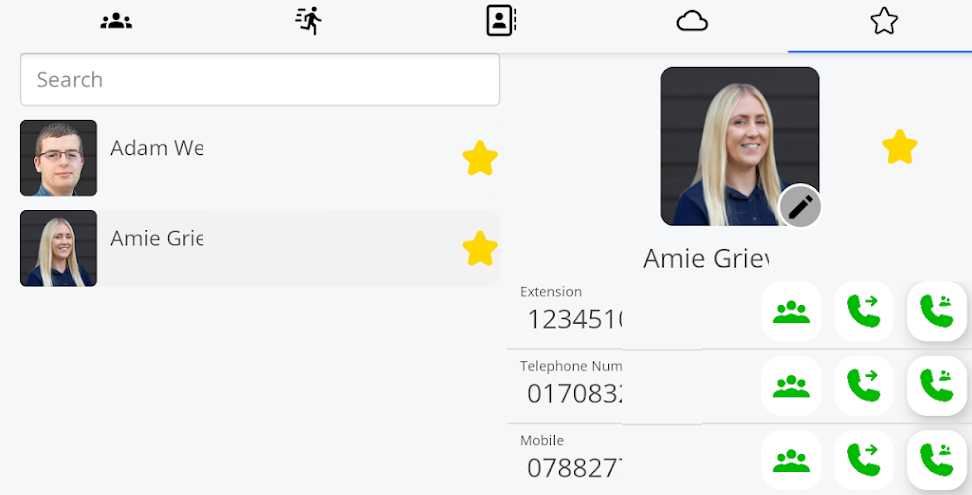Transfer call to the Telephone number
Viewport: 972px width, 495px height.
(863, 385)
